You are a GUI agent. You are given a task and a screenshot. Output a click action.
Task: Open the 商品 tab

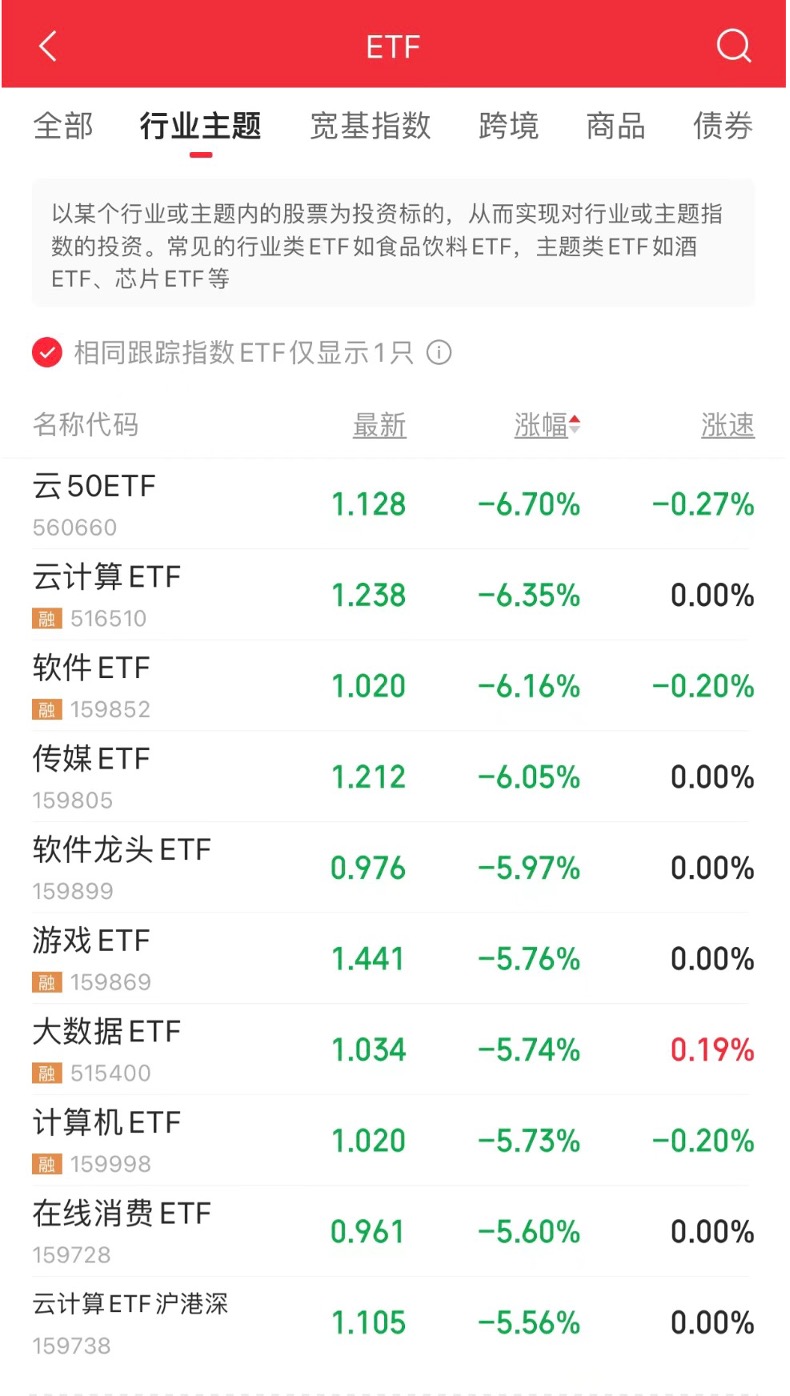615,126
